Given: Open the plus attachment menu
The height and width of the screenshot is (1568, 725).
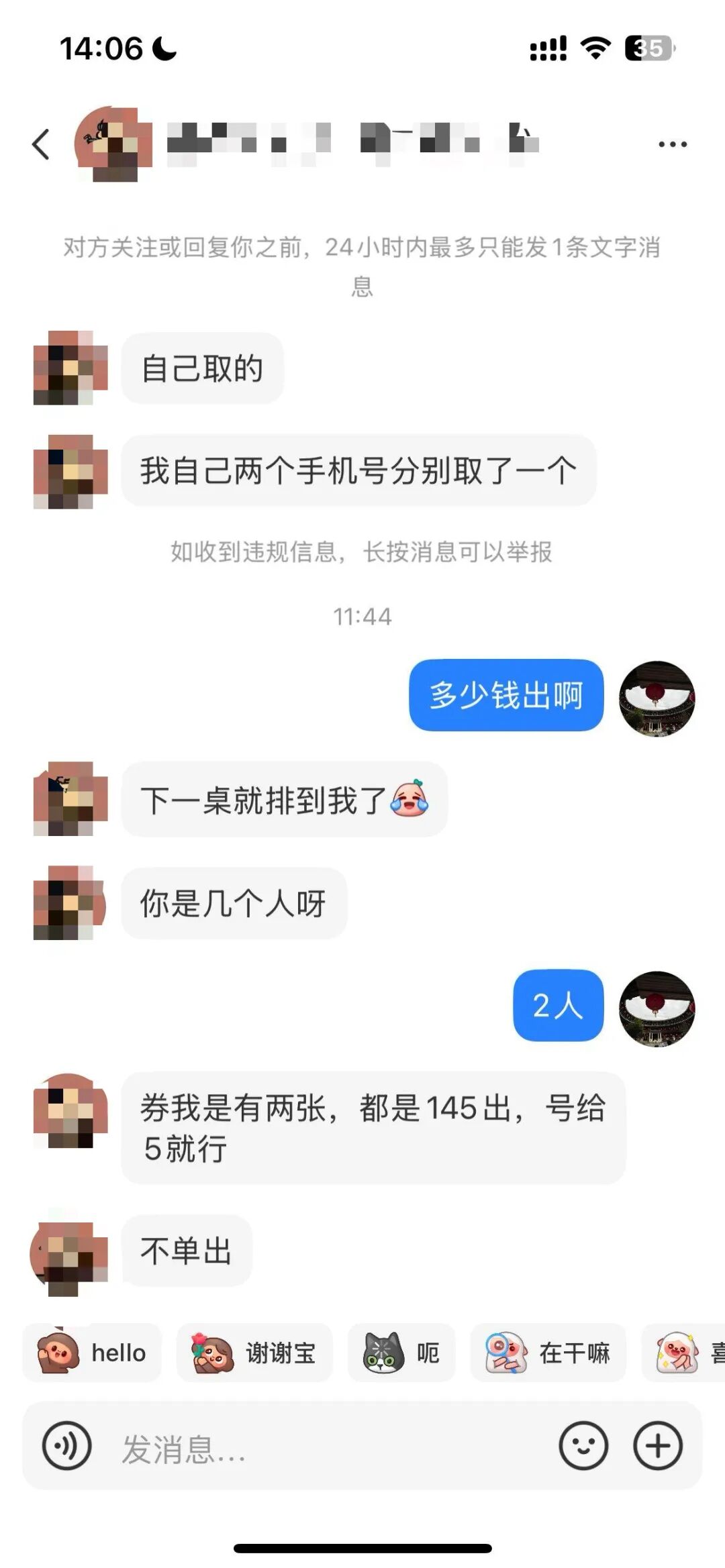Looking at the screenshot, I should point(658,1446).
